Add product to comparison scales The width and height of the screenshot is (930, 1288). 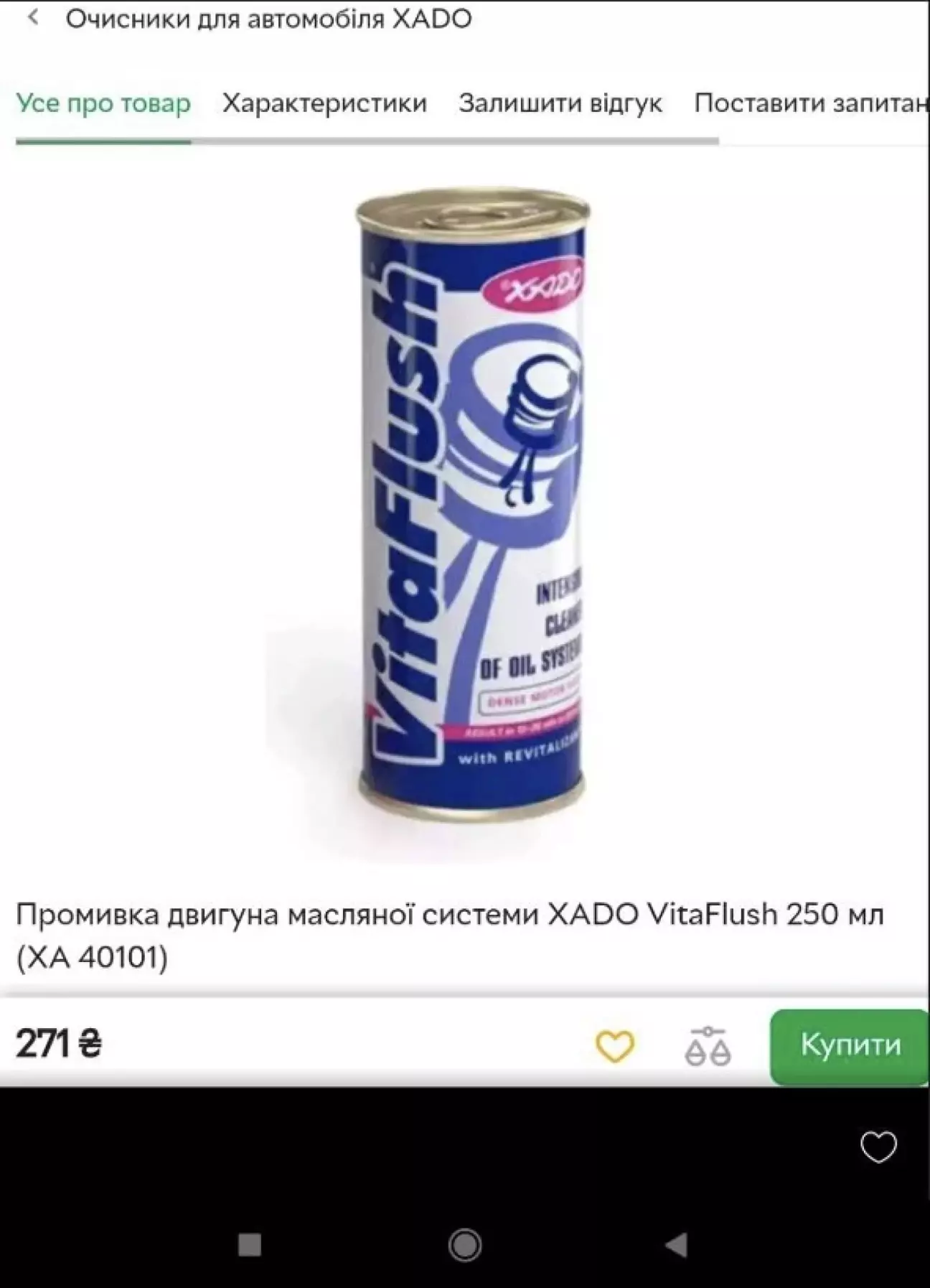tap(708, 1046)
